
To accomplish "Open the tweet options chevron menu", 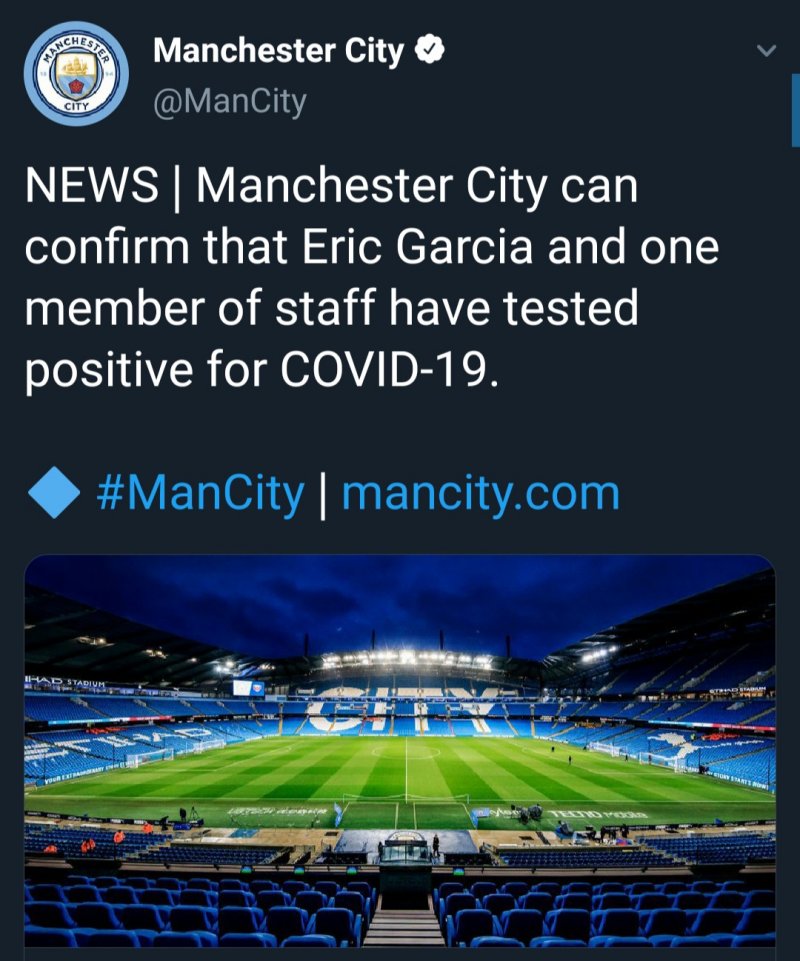I will pyautogui.click(x=766, y=51).
